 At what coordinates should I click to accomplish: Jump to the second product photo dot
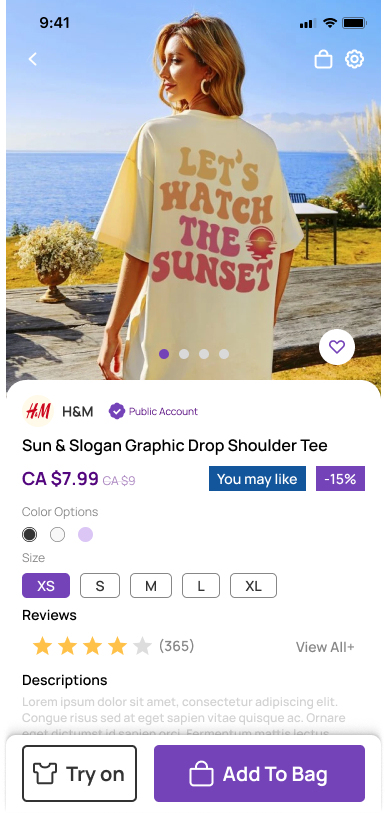coord(184,354)
